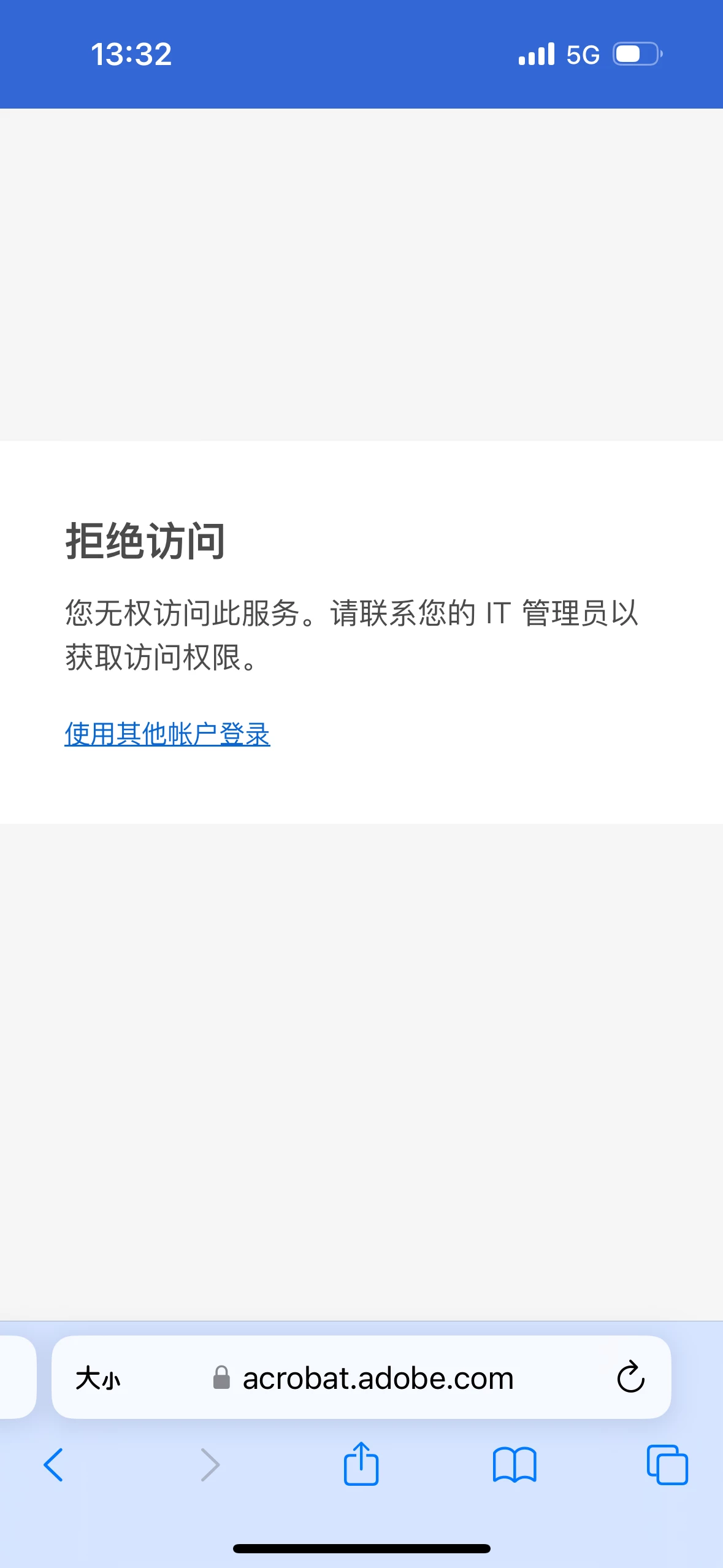Viewport: 723px width, 1568px height.
Task: Open the bookmarks book icon
Action: 515,1465
